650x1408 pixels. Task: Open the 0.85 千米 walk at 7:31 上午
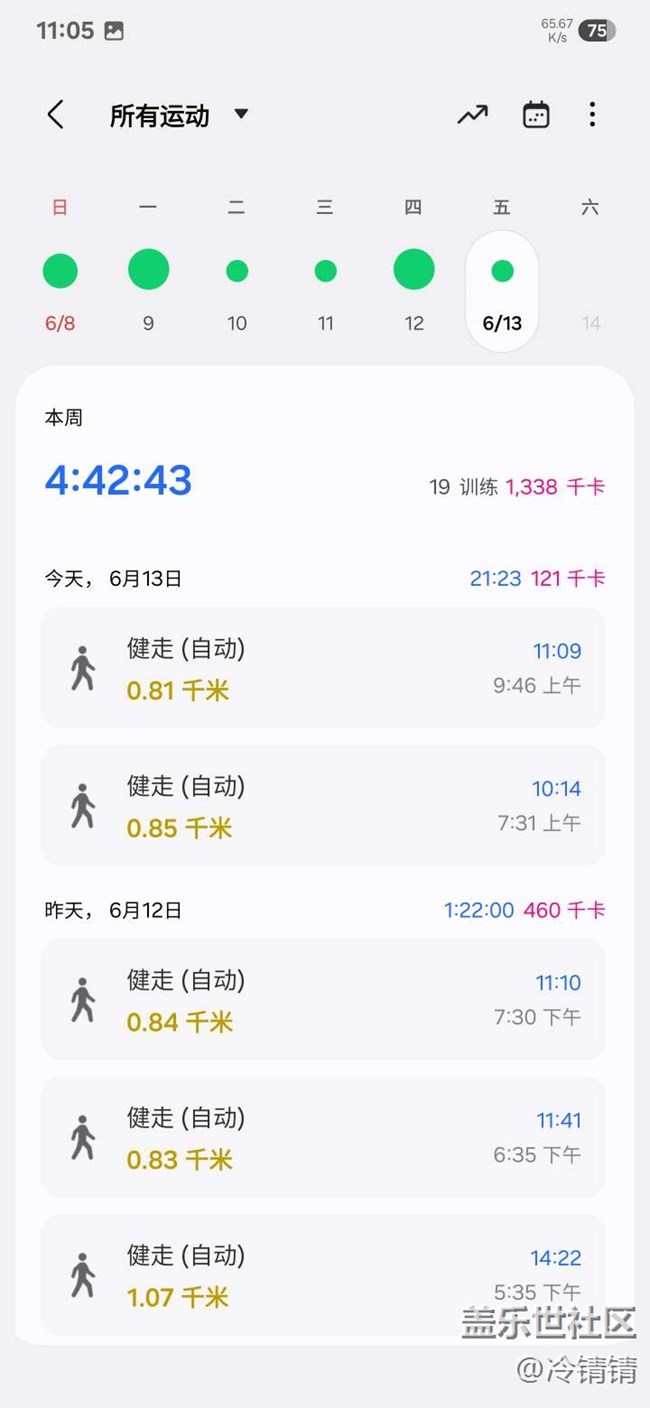pos(323,805)
